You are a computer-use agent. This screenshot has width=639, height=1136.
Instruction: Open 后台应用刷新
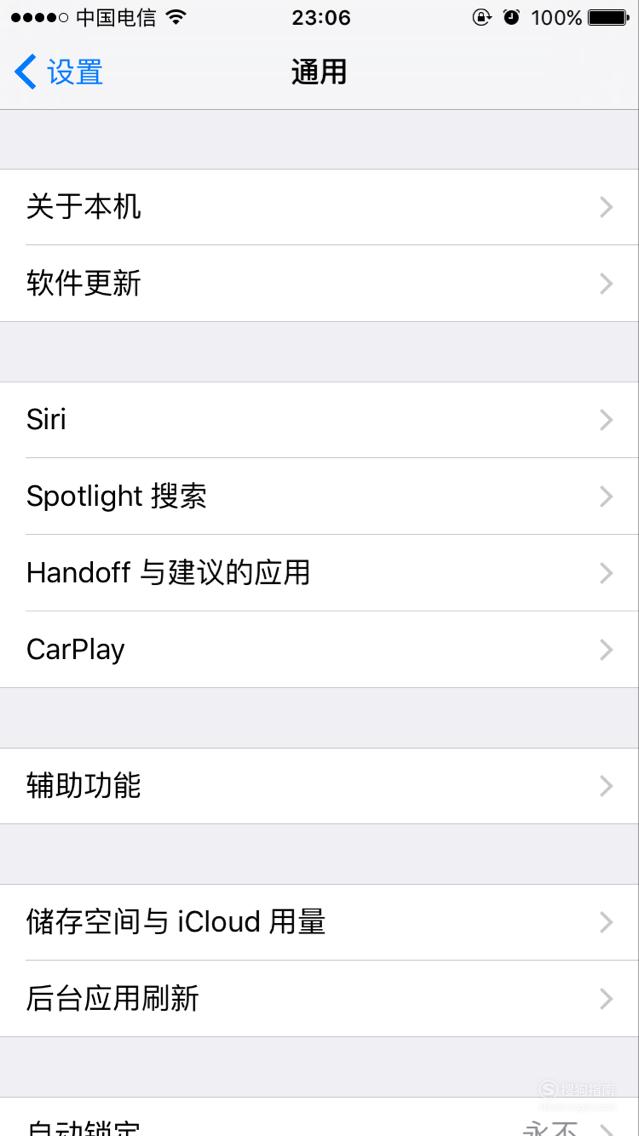click(x=320, y=998)
